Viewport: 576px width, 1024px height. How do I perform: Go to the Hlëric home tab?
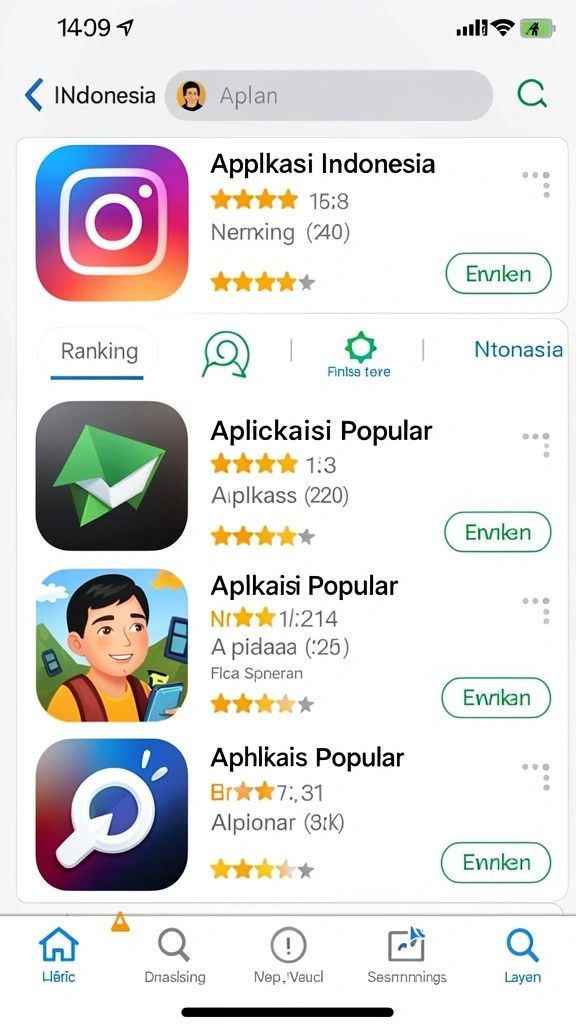58,955
